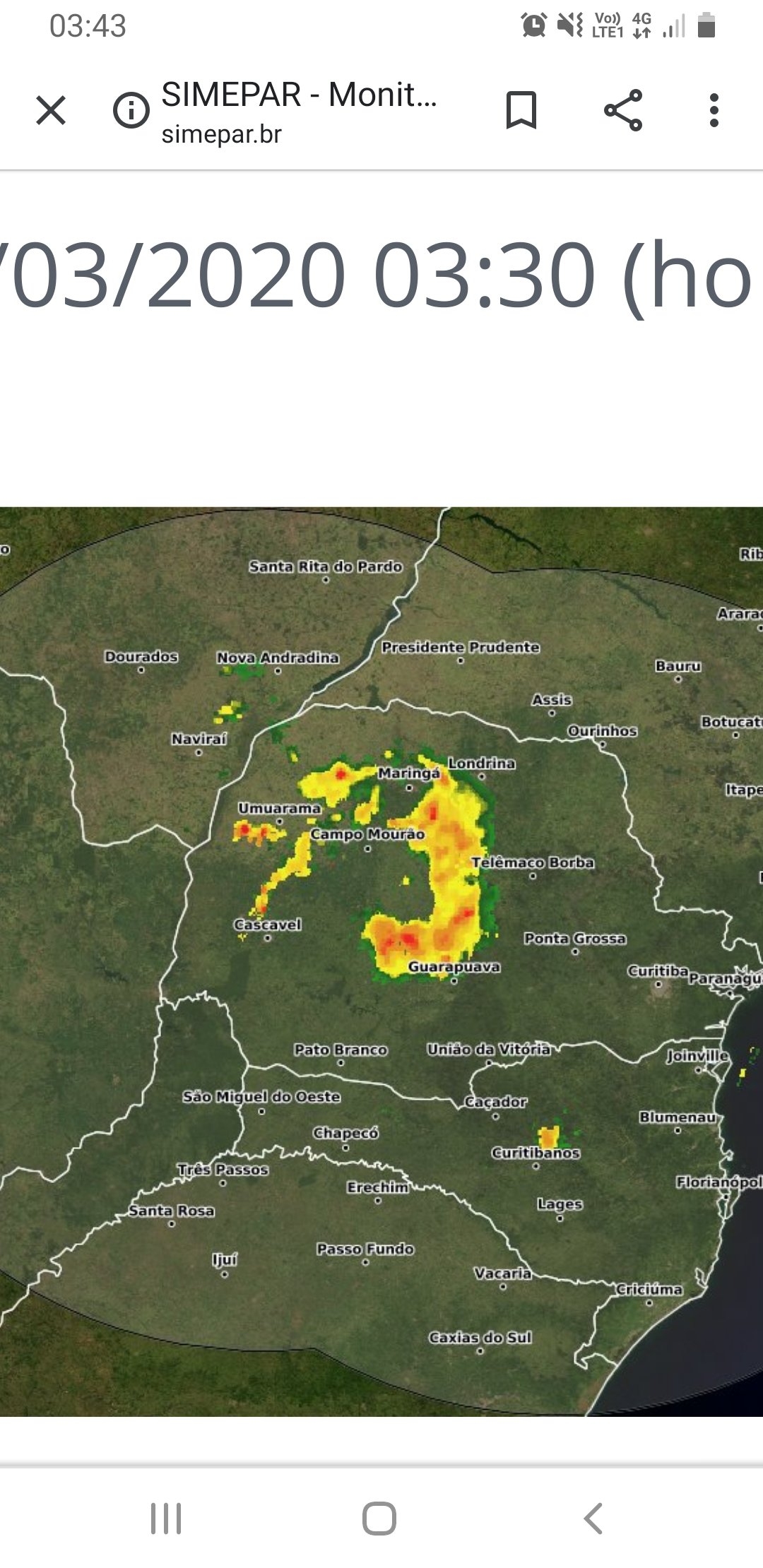Bookmark the SIMEPAR page
The width and height of the screenshot is (763, 1568).
[x=521, y=111]
